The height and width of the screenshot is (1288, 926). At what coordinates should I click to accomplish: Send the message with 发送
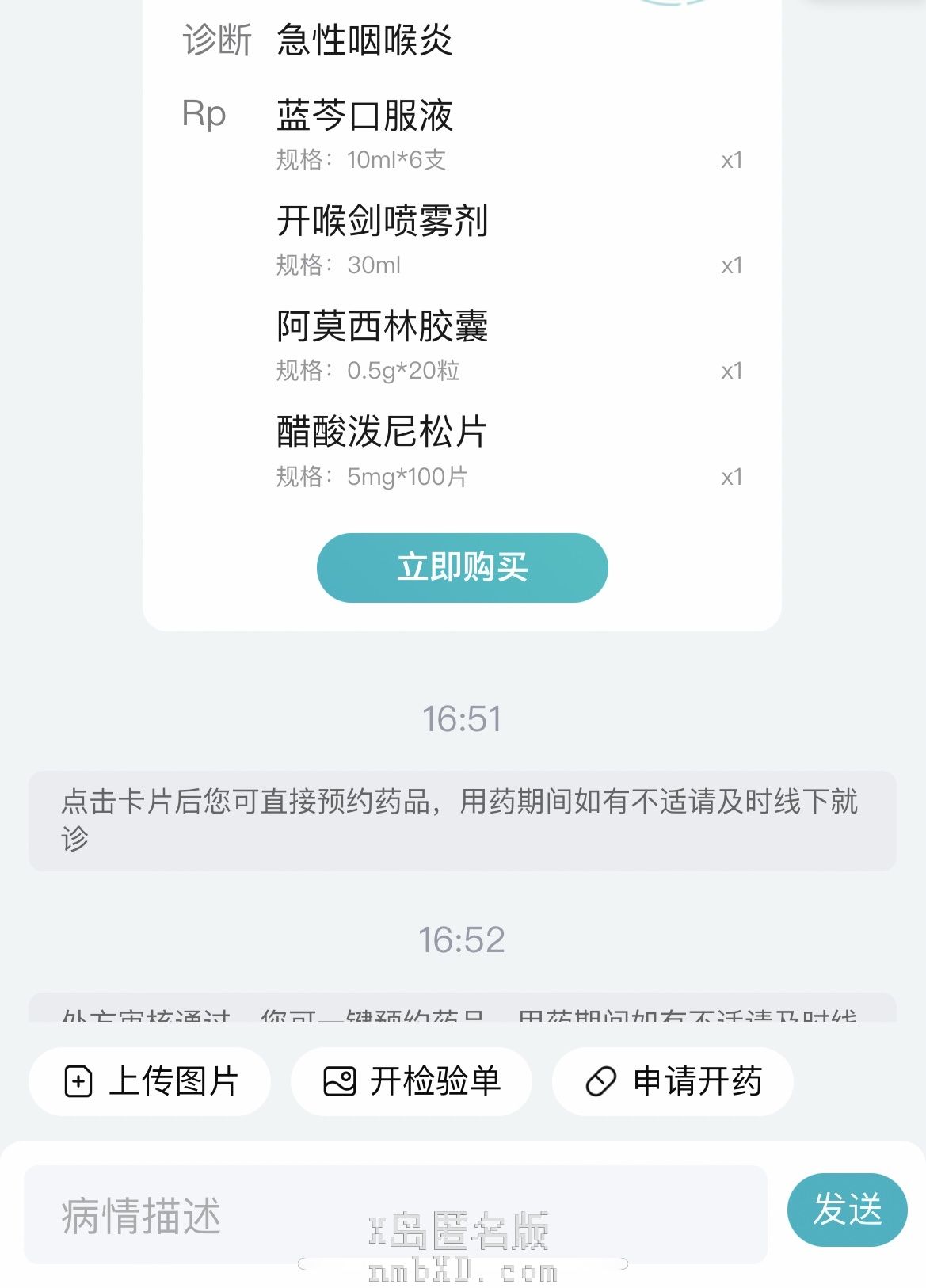click(x=847, y=1210)
